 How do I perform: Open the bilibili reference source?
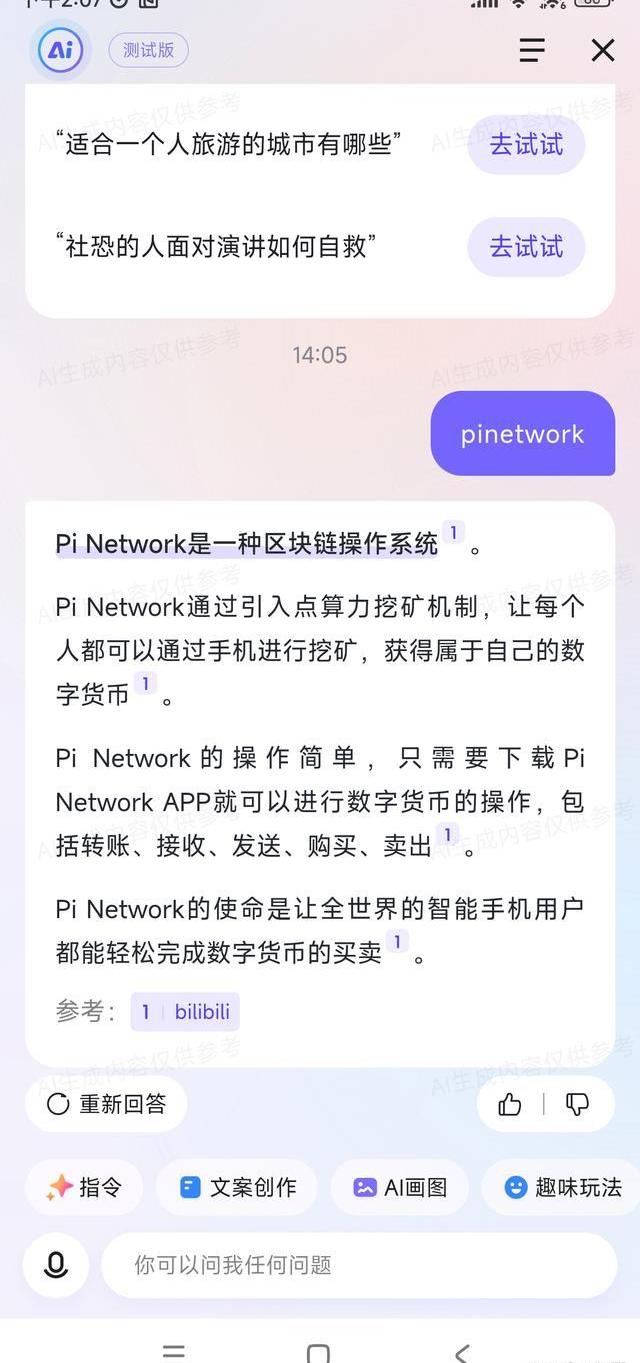186,1011
